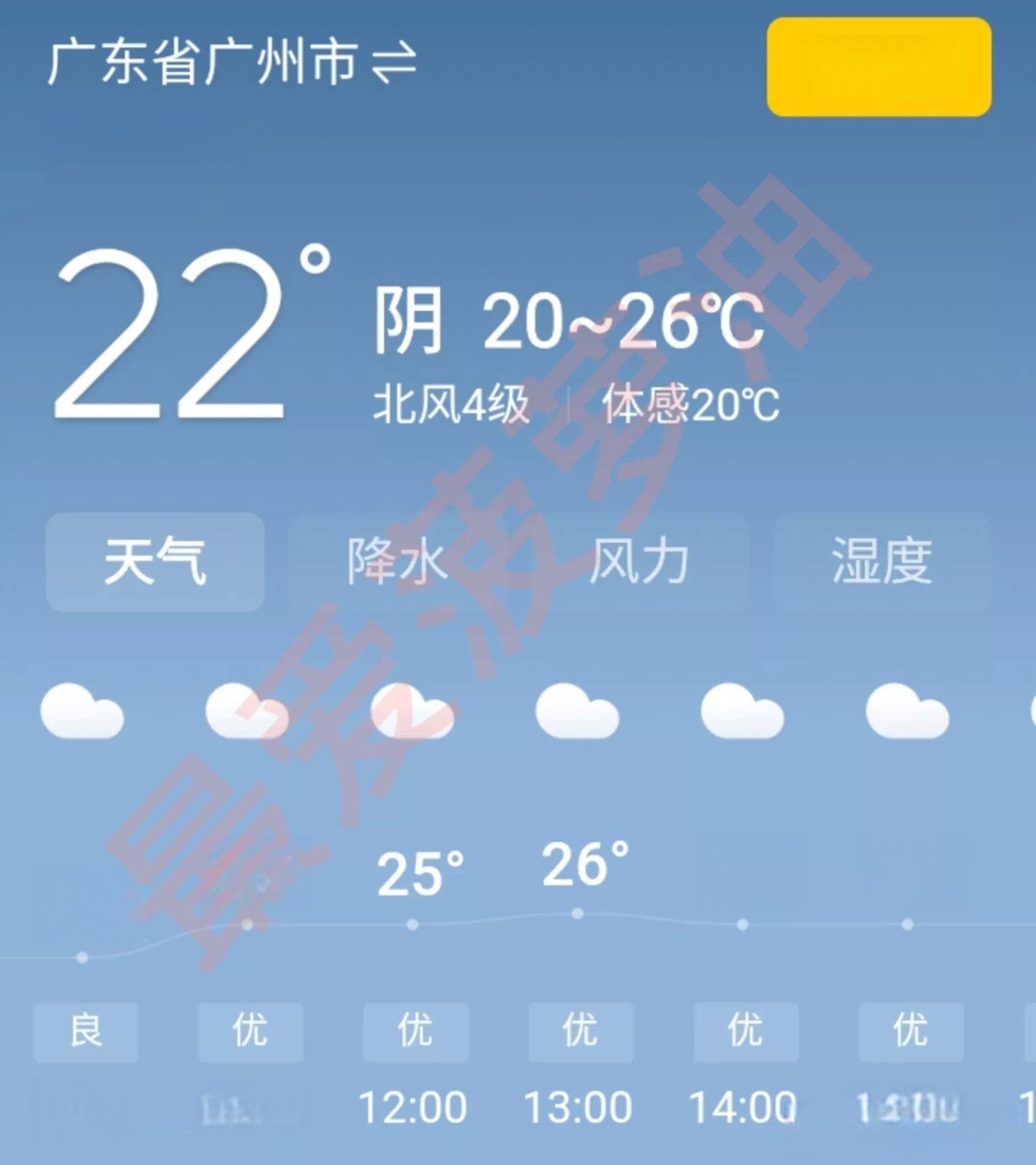1036x1165 pixels.
Task: Switch city via 广东省广州市 location selector
Action: (x=231, y=63)
